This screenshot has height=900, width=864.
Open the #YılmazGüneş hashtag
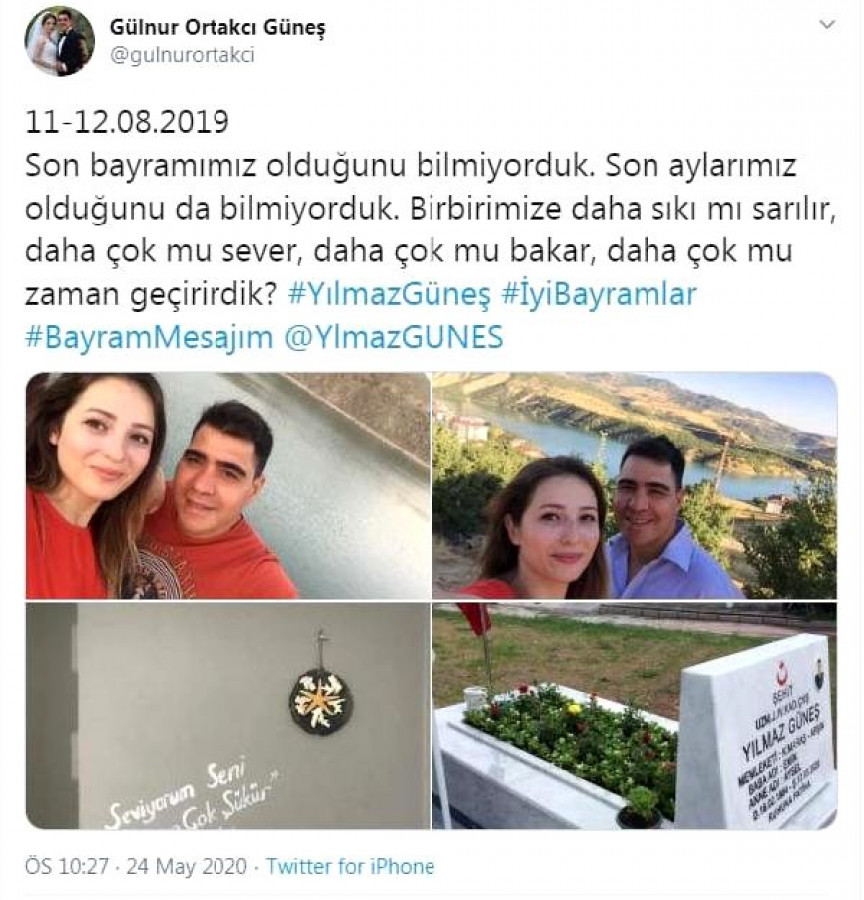click(389, 295)
